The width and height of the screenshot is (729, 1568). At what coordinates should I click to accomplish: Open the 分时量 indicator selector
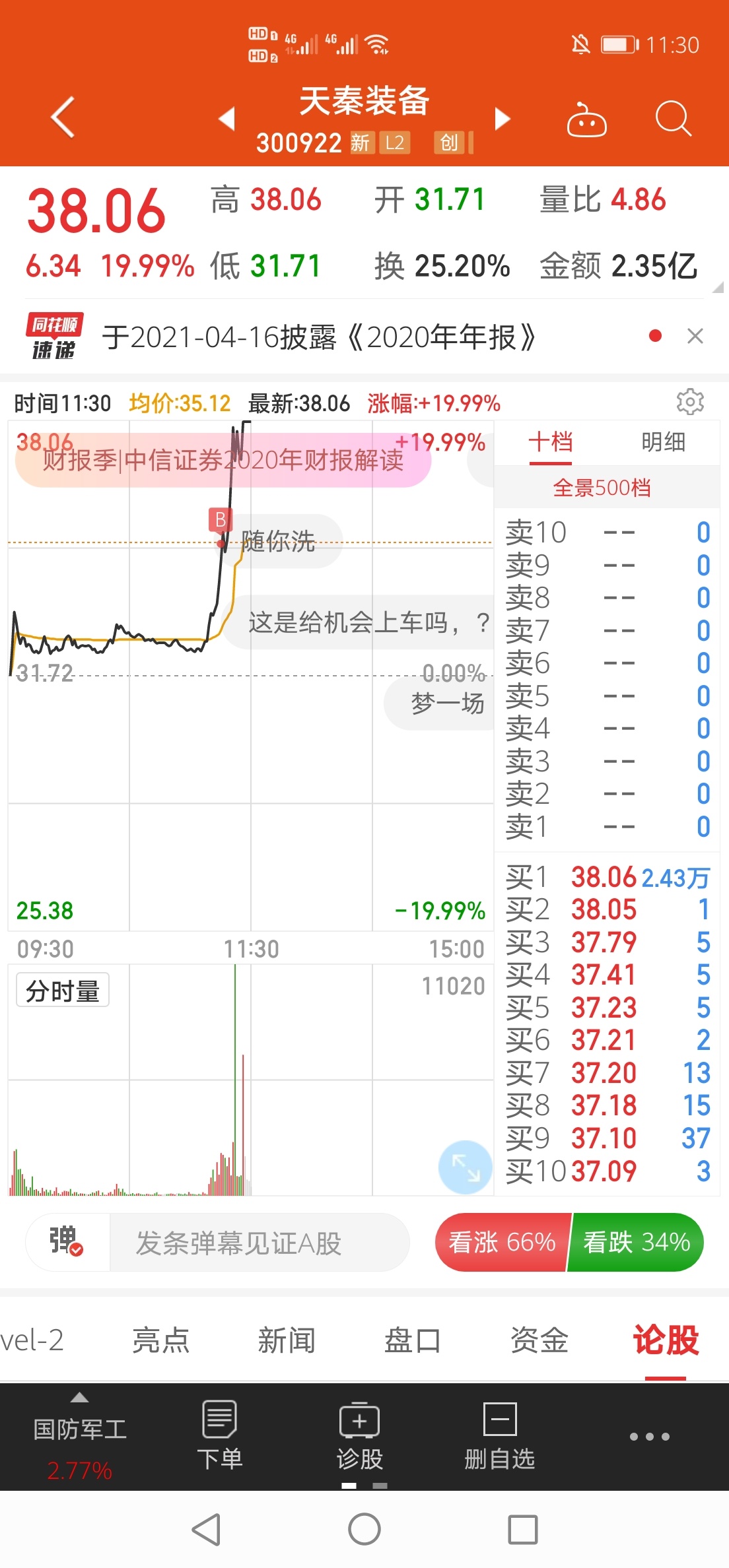click(63, 991)
